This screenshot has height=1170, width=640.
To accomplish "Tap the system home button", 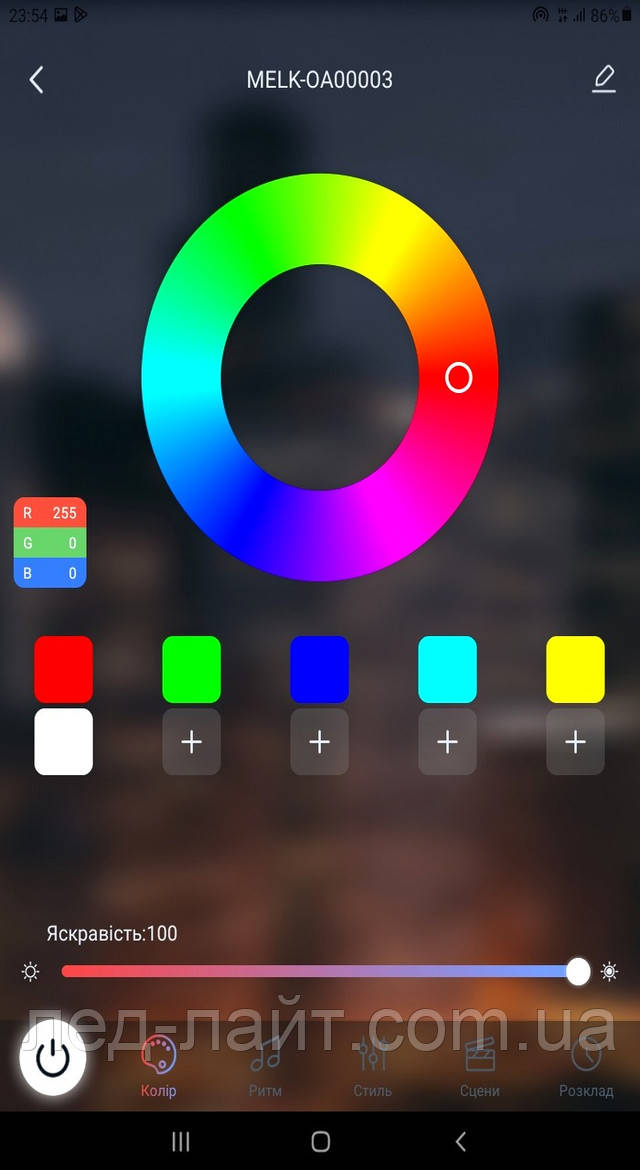I will [321, 1140].
